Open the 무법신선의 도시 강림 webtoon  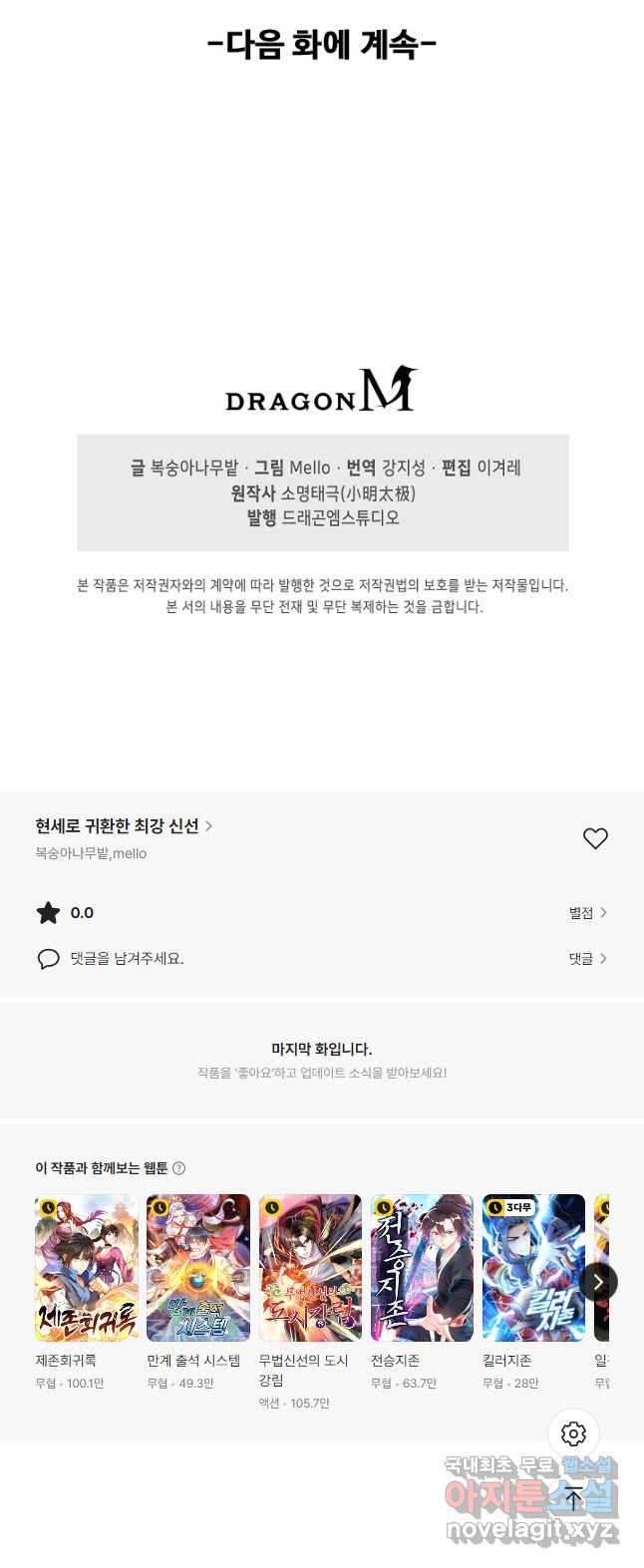[310, 1268]
